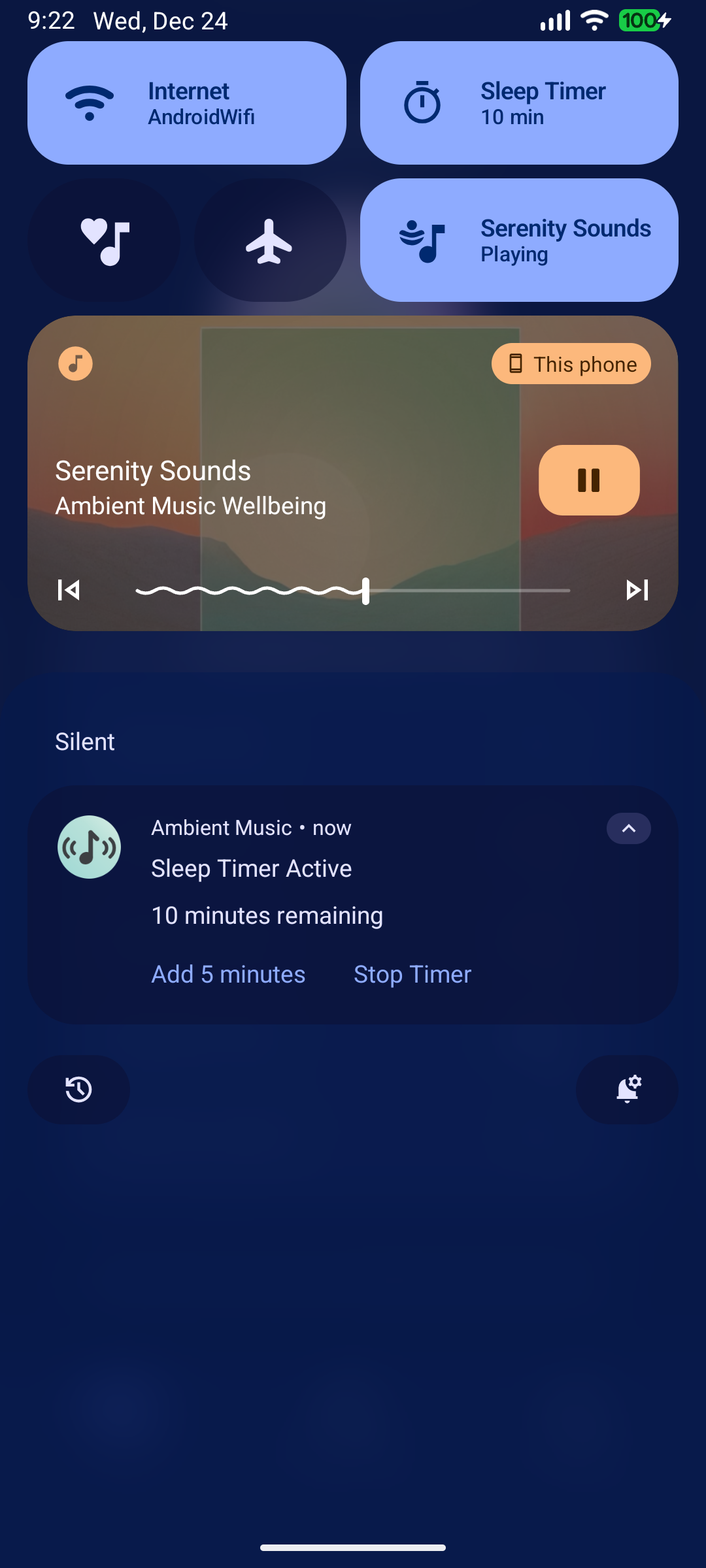Toggle the heart music note tile
This screenshot has height=1568, width=706.
[x=104, y=240]
